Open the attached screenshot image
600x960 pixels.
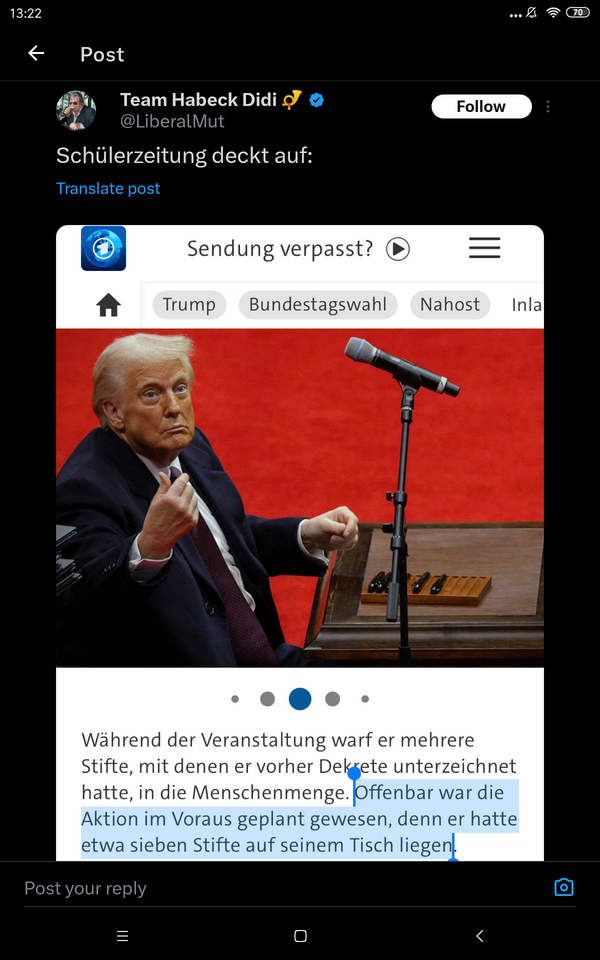click(x=300, y=500)
